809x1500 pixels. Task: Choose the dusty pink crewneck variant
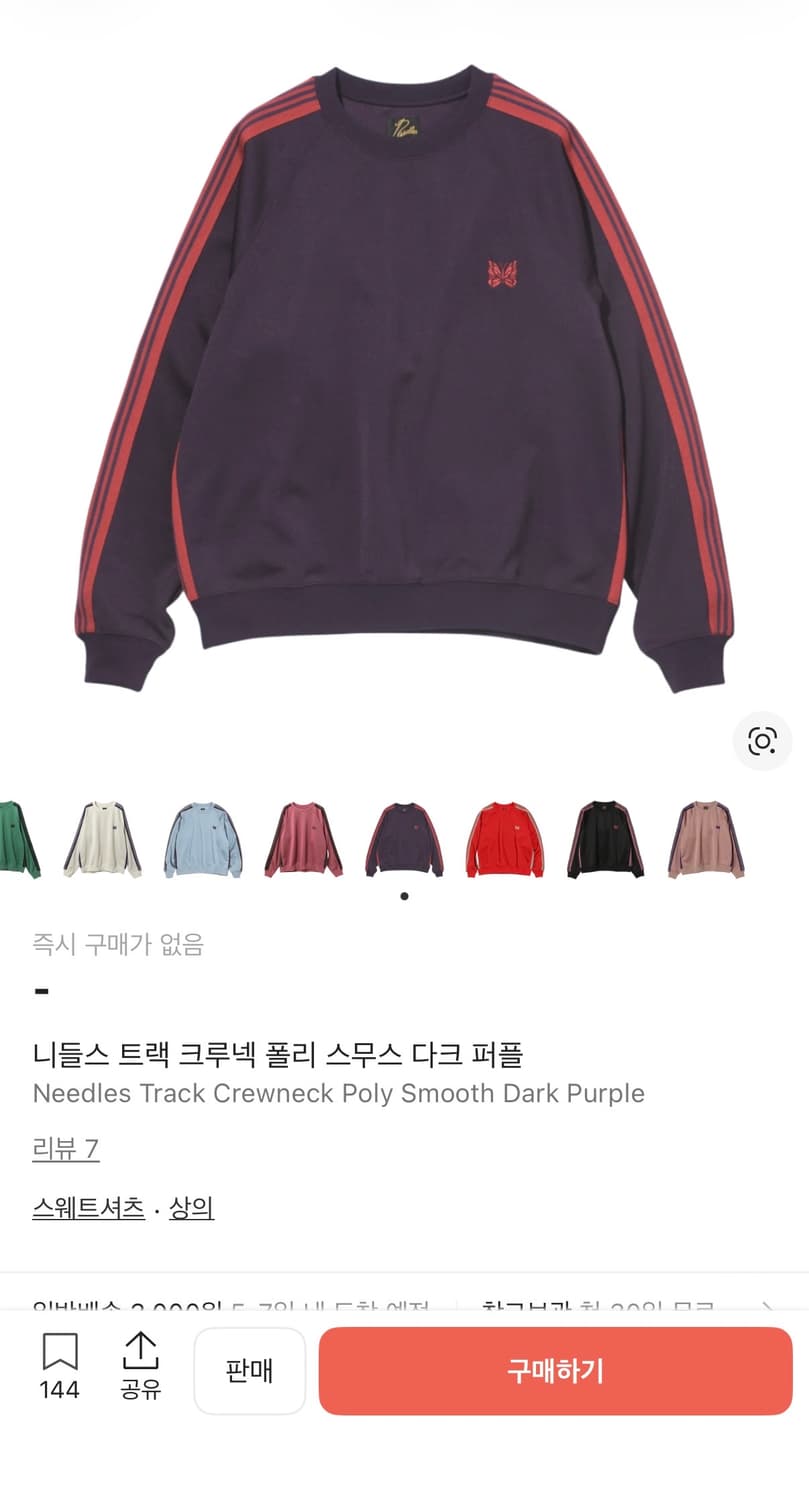pos(705,840)
